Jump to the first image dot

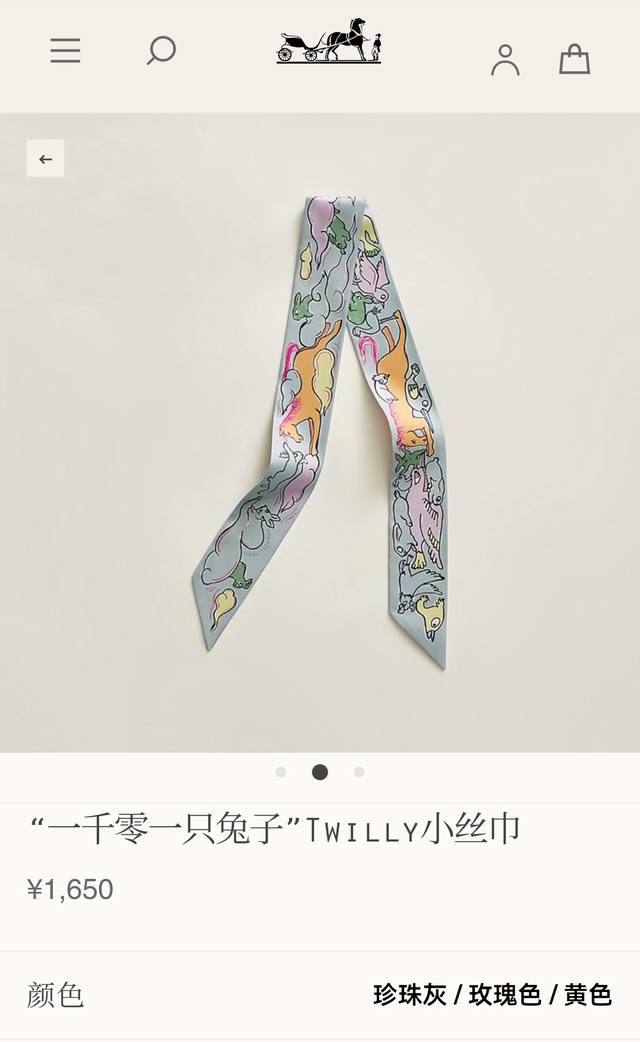point(281,772)
